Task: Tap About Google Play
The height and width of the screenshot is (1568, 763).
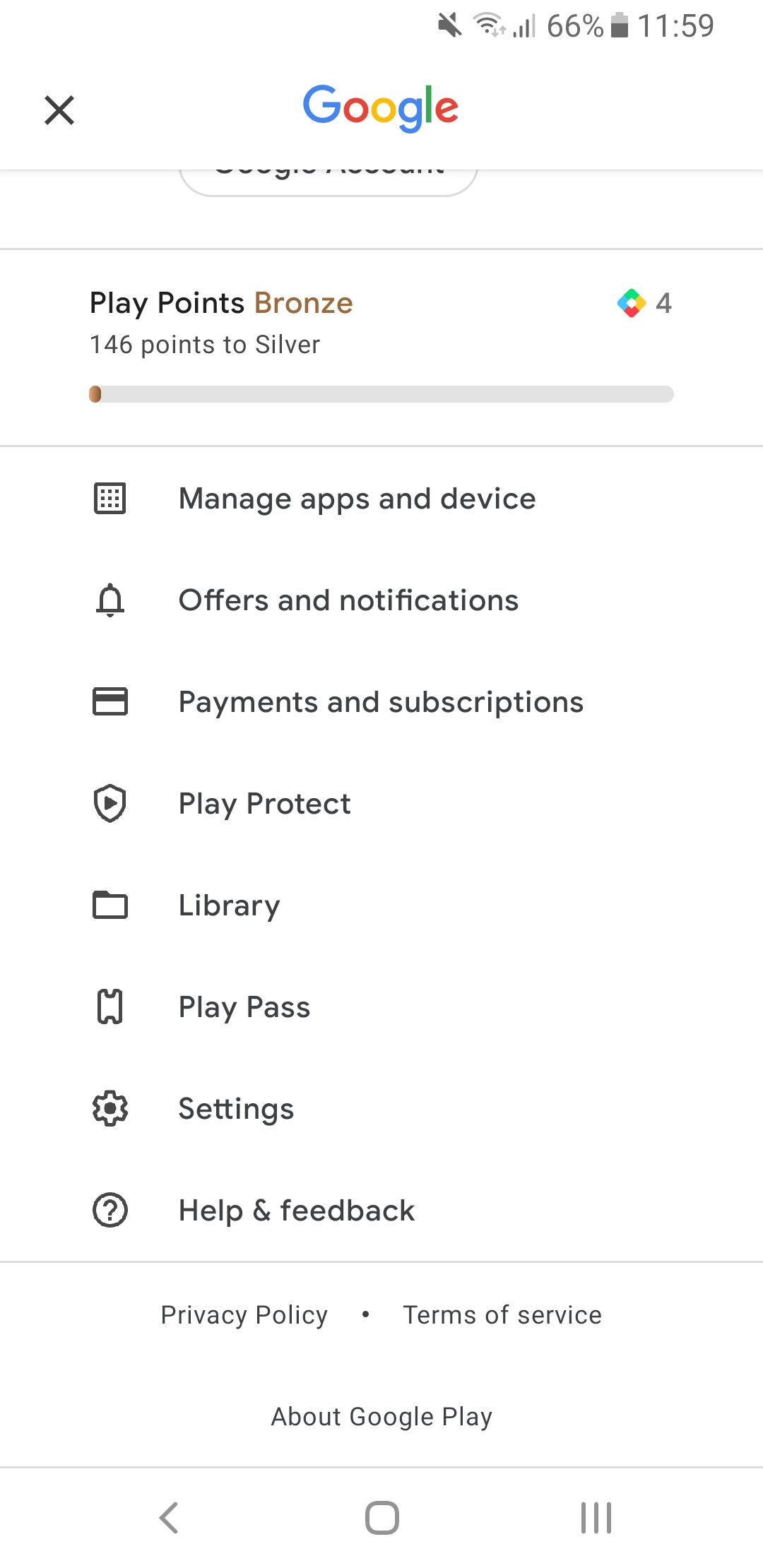Action: pos(381,1415)
